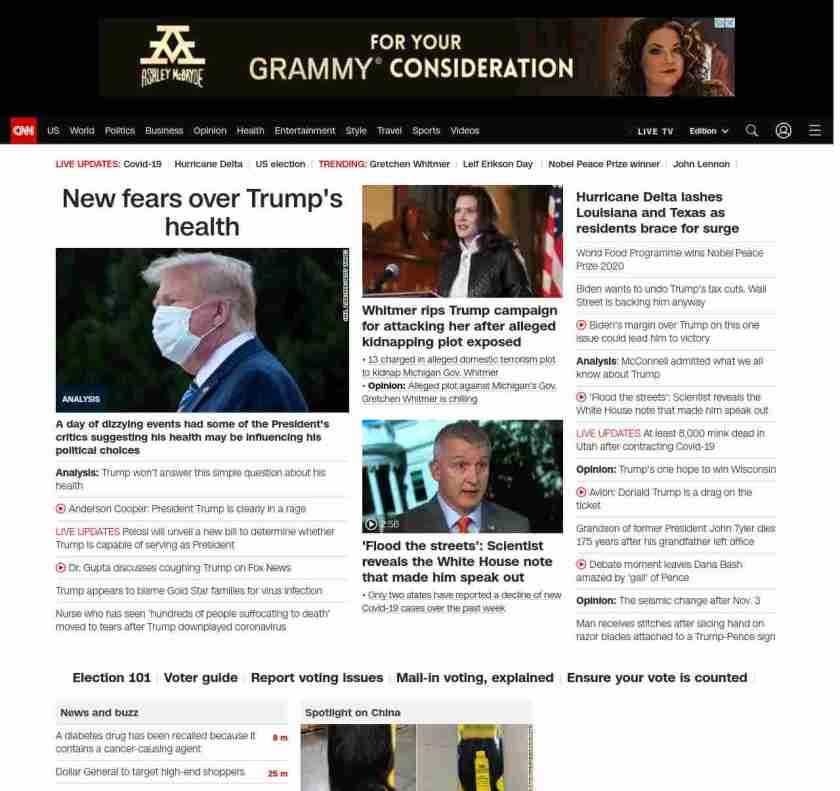Viewport: 840px width, 791px height.
Task: Open the user account icon
Action: [784, 131]
